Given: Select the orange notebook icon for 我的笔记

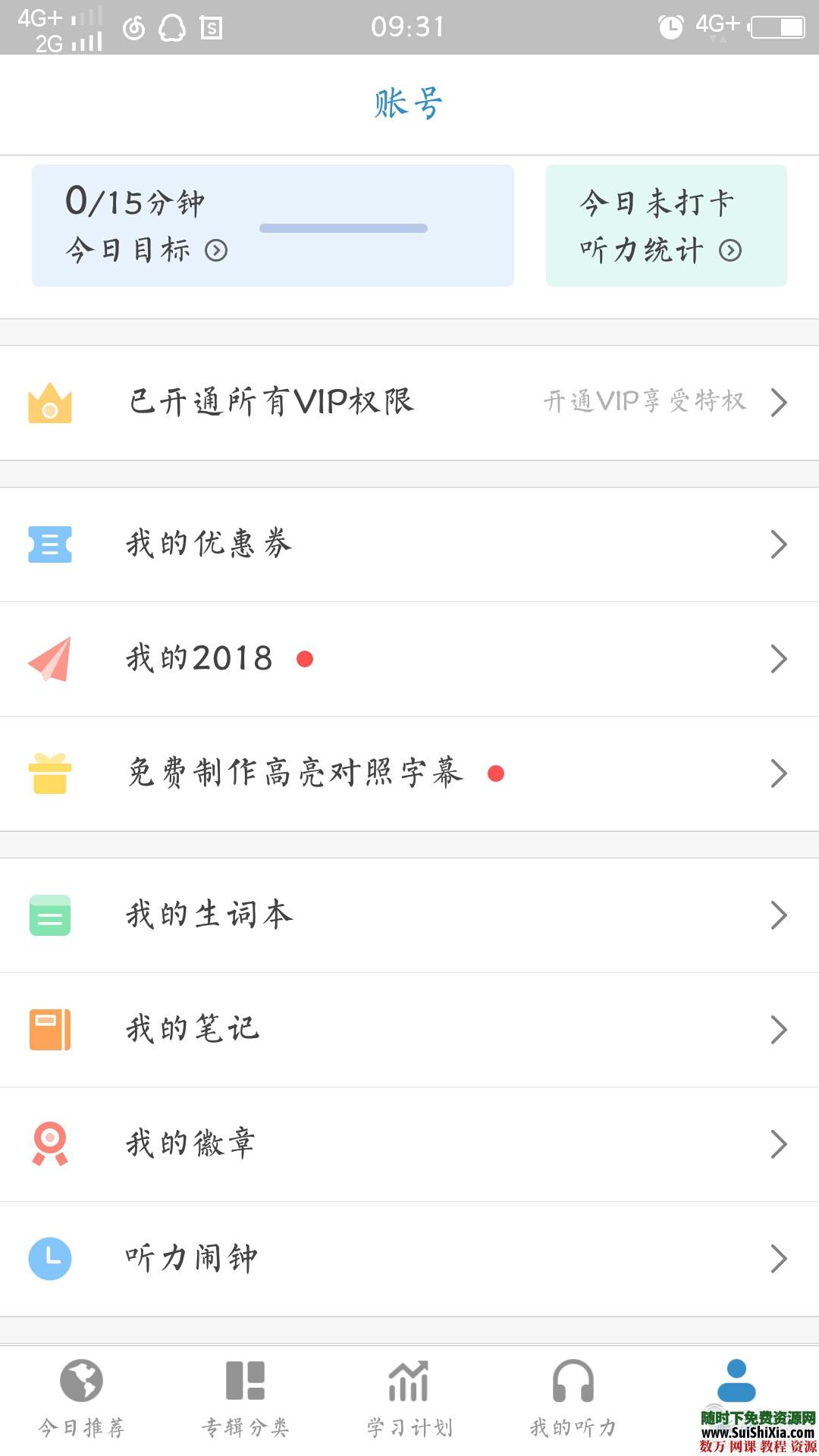Looking at the screenshot, I should coord(50,1030).
